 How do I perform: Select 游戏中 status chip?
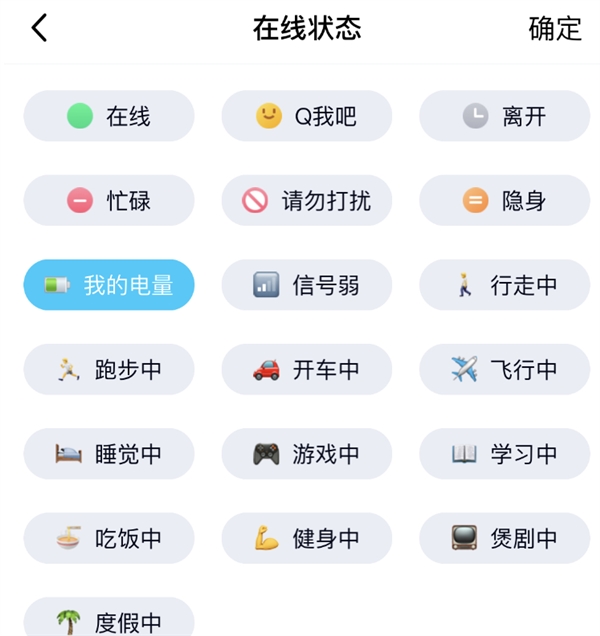(306, 454)
